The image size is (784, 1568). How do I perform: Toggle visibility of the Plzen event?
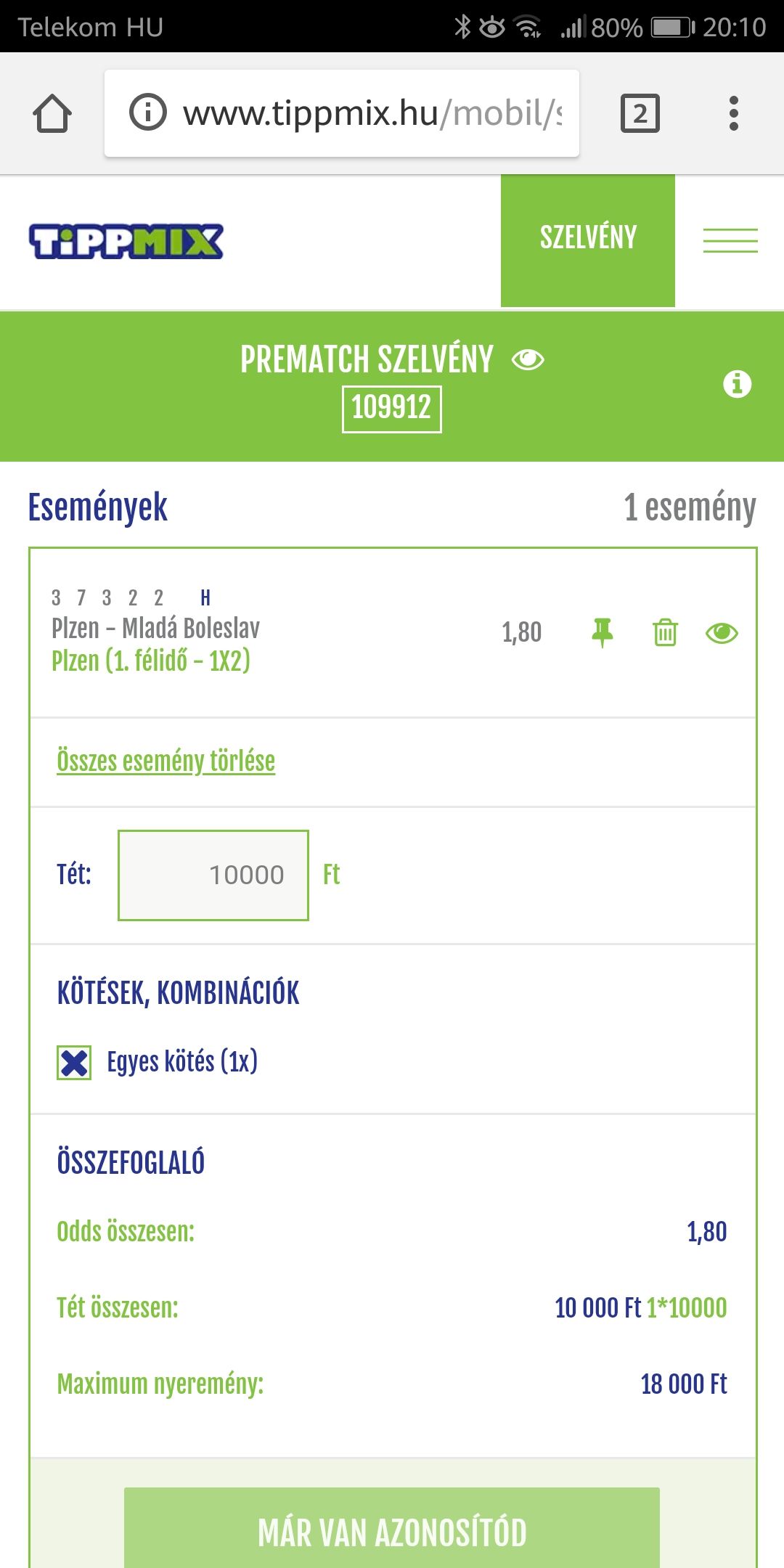click(x=722, y=632)
